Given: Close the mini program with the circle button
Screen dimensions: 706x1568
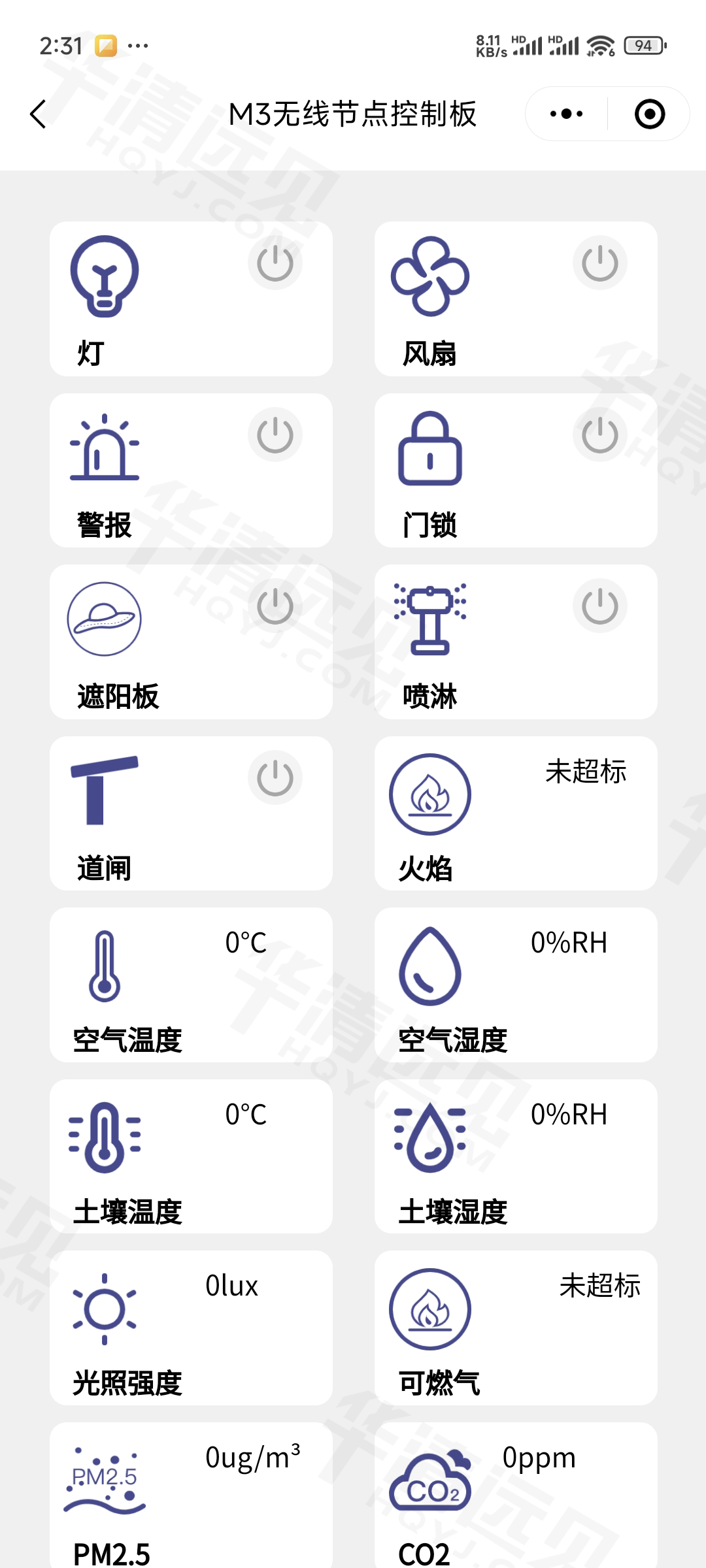Looking at the screenshot, I should 649,114.
